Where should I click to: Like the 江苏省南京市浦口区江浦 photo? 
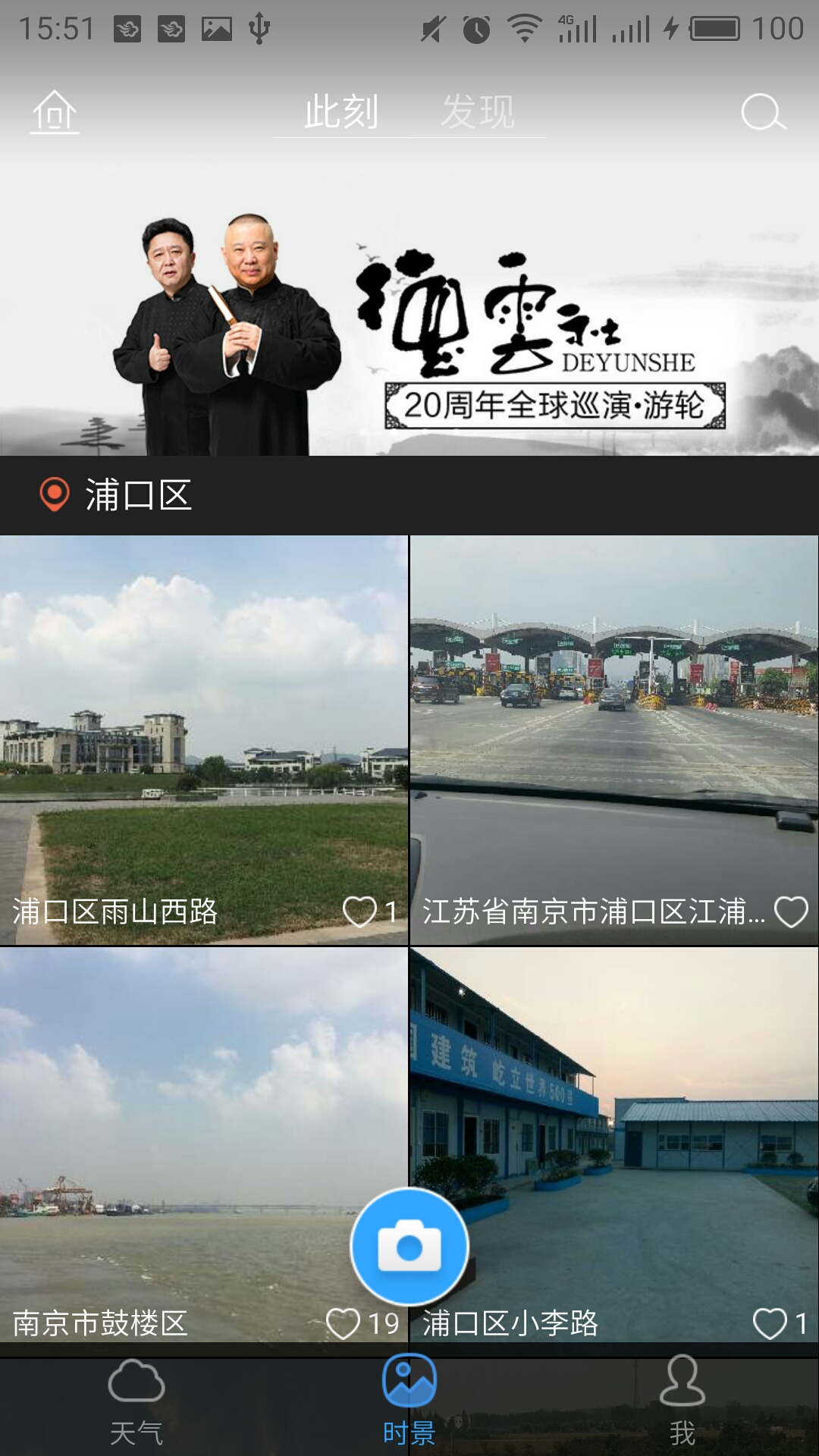pos(790,912)
